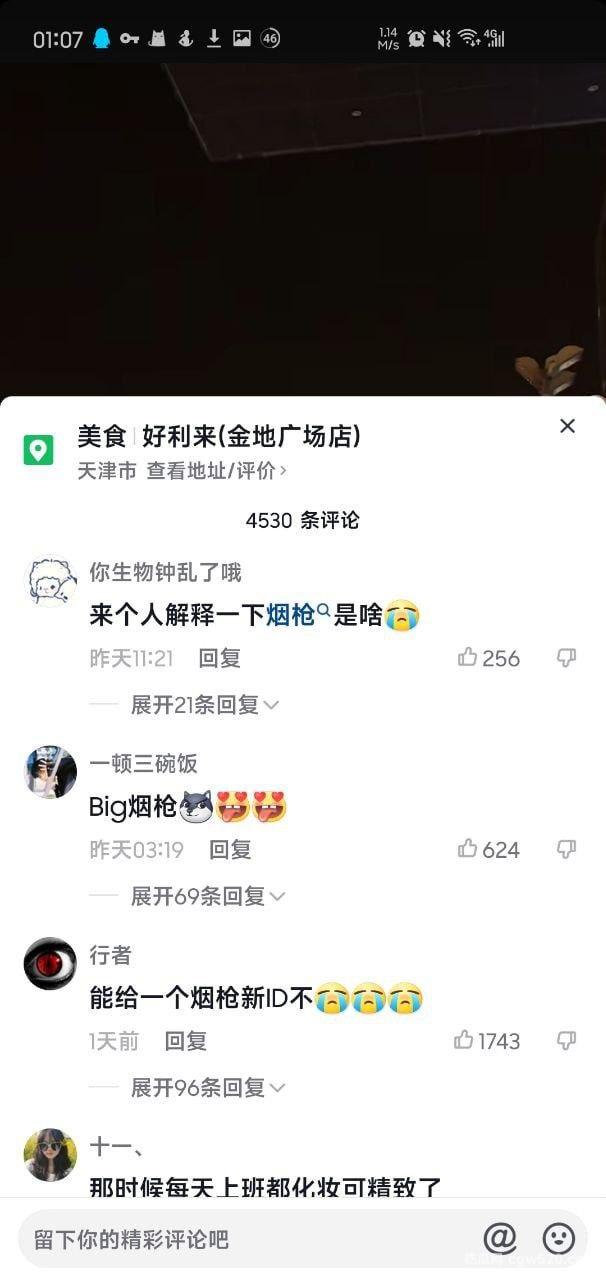Dislike the comment by 你生物钟乱了哦
The image size is (606, 1280).
click(x=566, y=658)
